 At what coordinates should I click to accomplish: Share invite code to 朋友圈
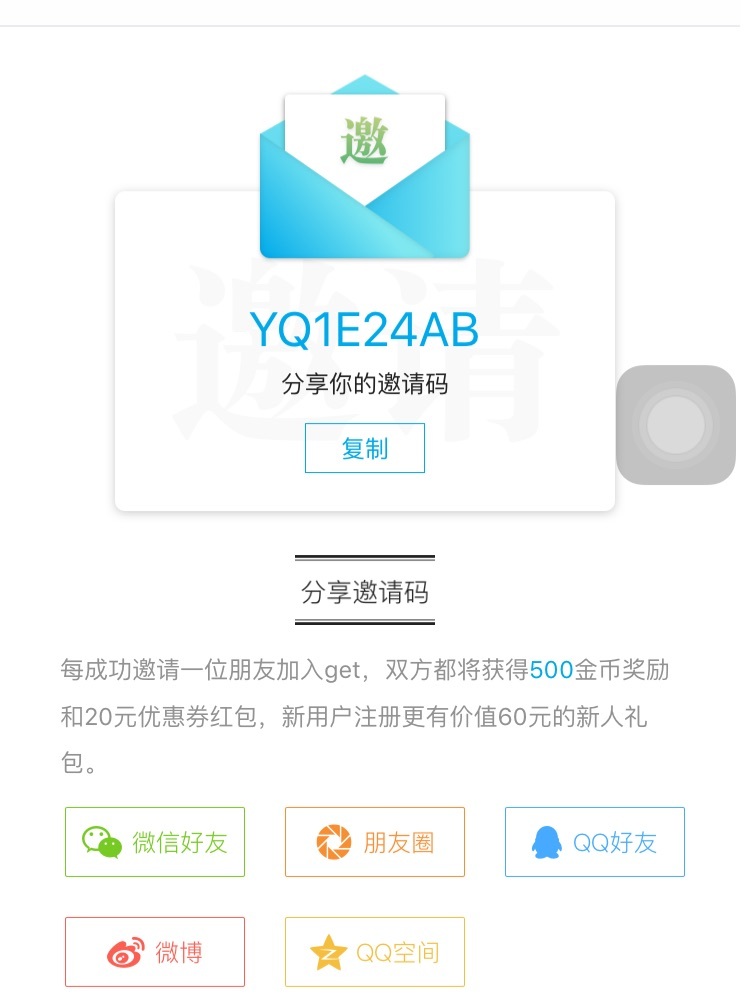click(x=375, y=842)
